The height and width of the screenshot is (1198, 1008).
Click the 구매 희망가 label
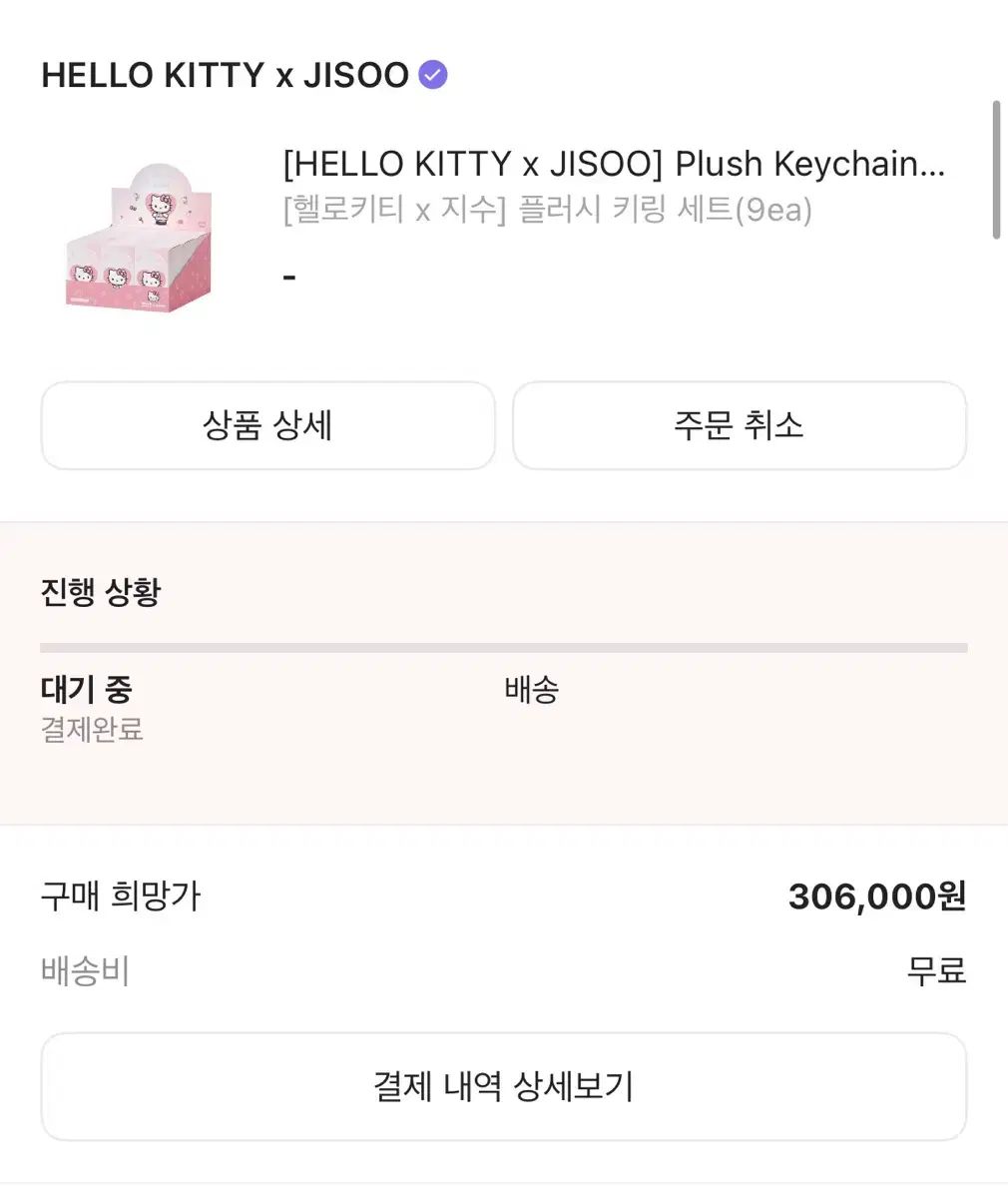tap(120, 897)
